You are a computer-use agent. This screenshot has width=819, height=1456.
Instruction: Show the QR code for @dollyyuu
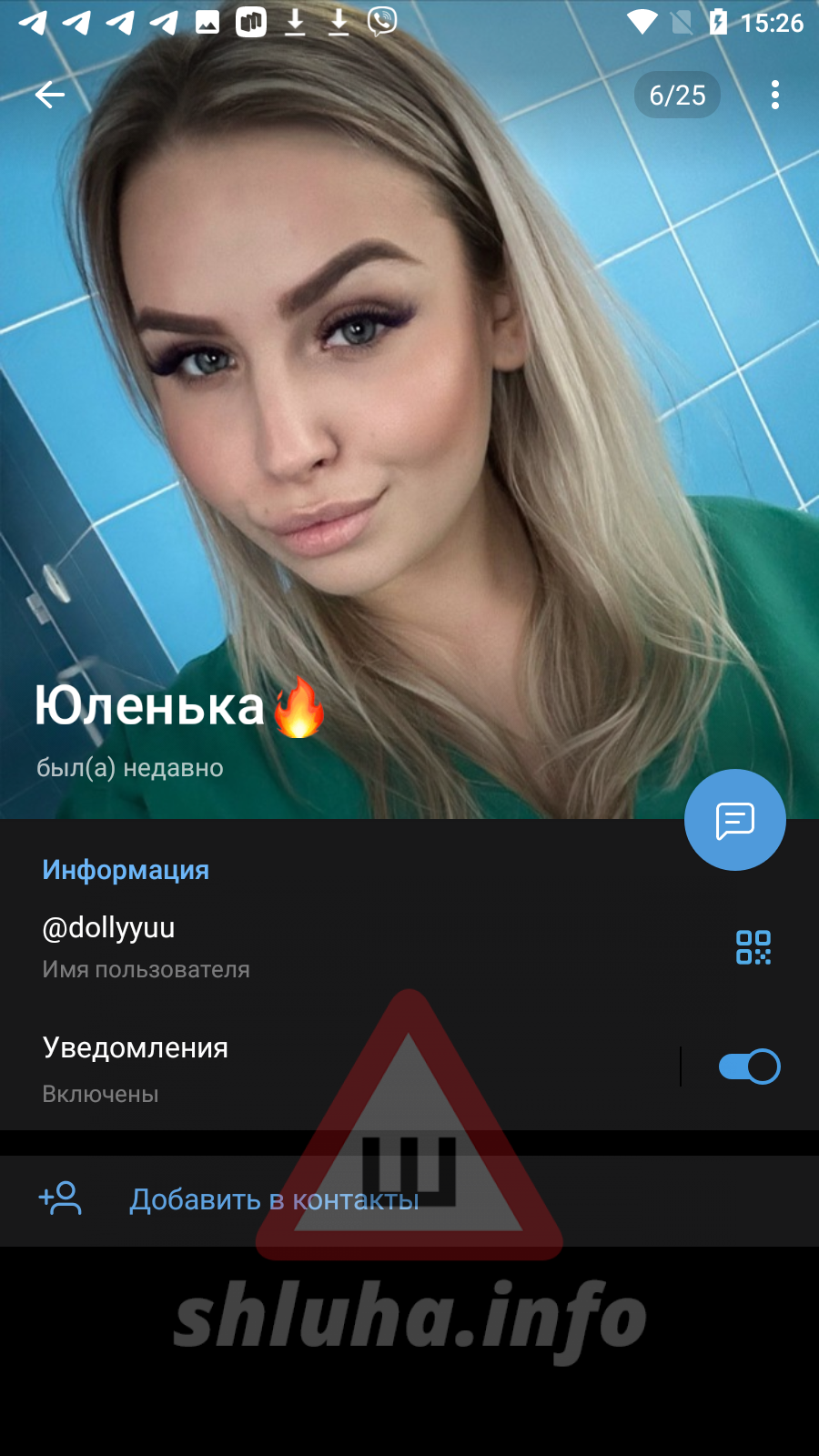pos(753,947)
